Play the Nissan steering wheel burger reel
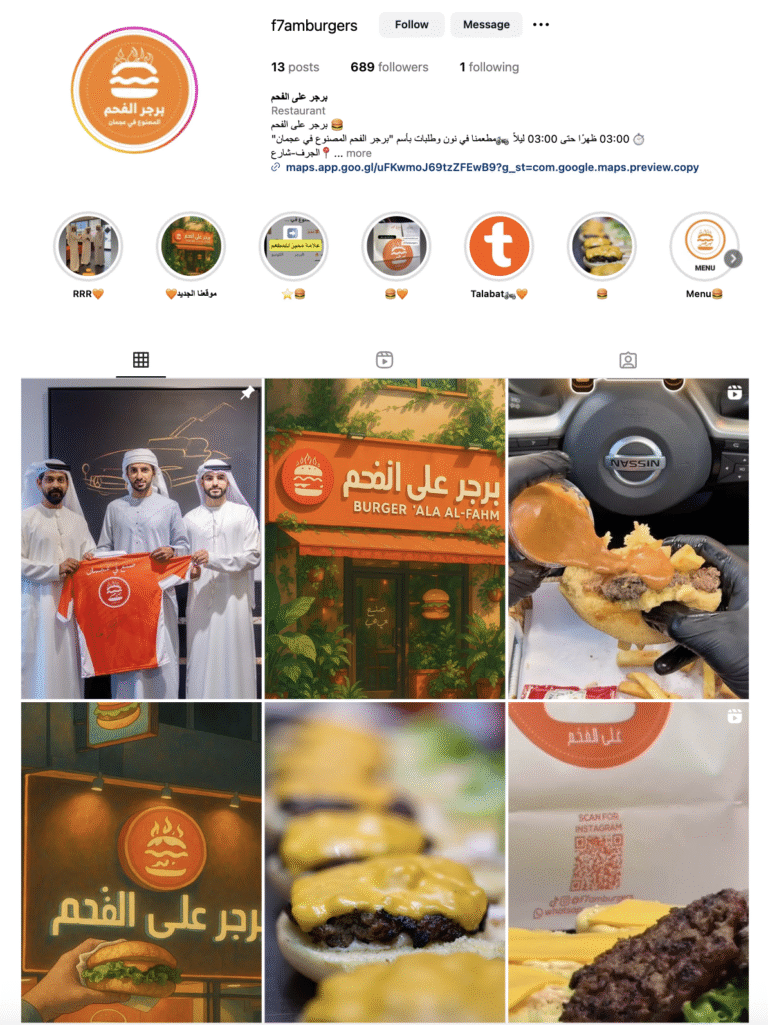The image size is (768, 1025). click(x=628, y=538)
